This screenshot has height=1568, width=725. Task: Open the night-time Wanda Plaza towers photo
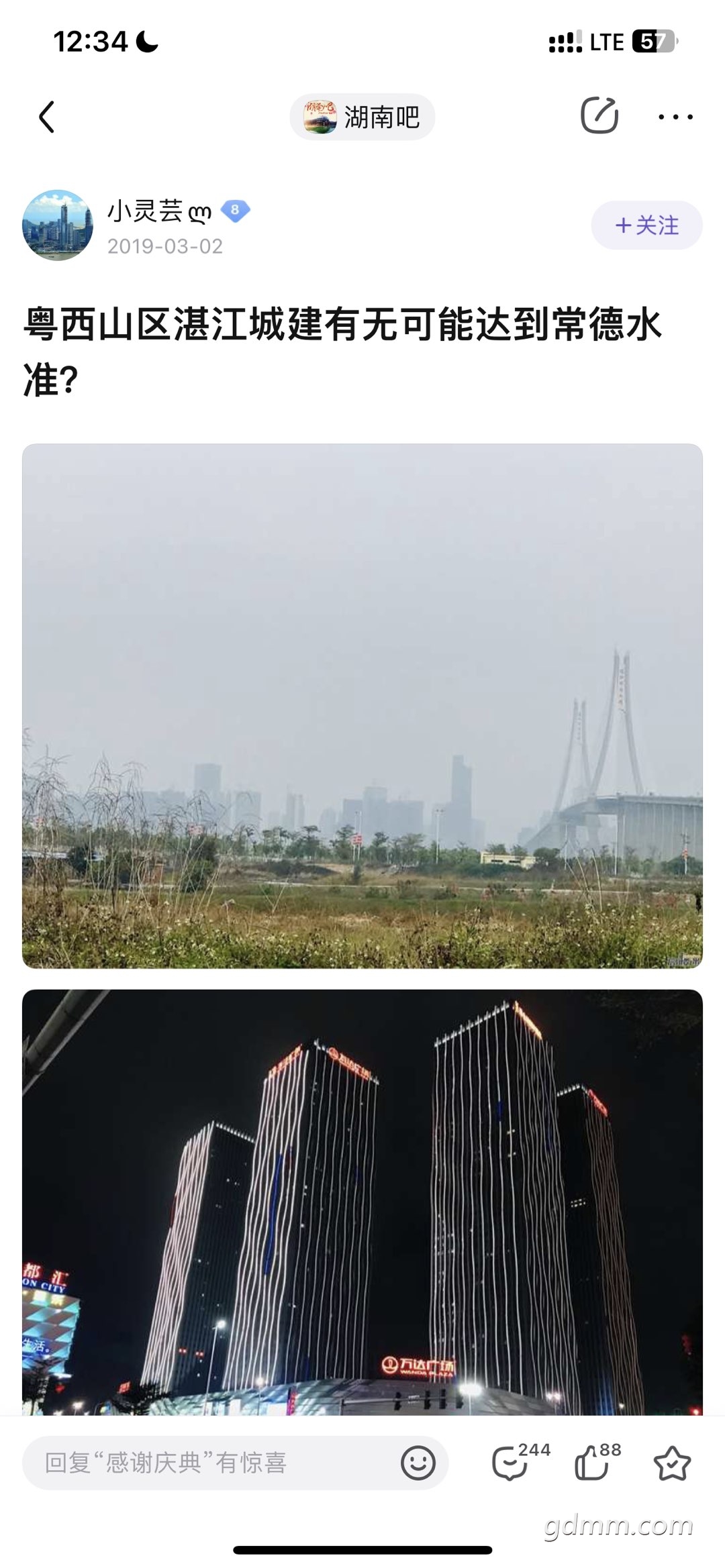point(362,1201)
